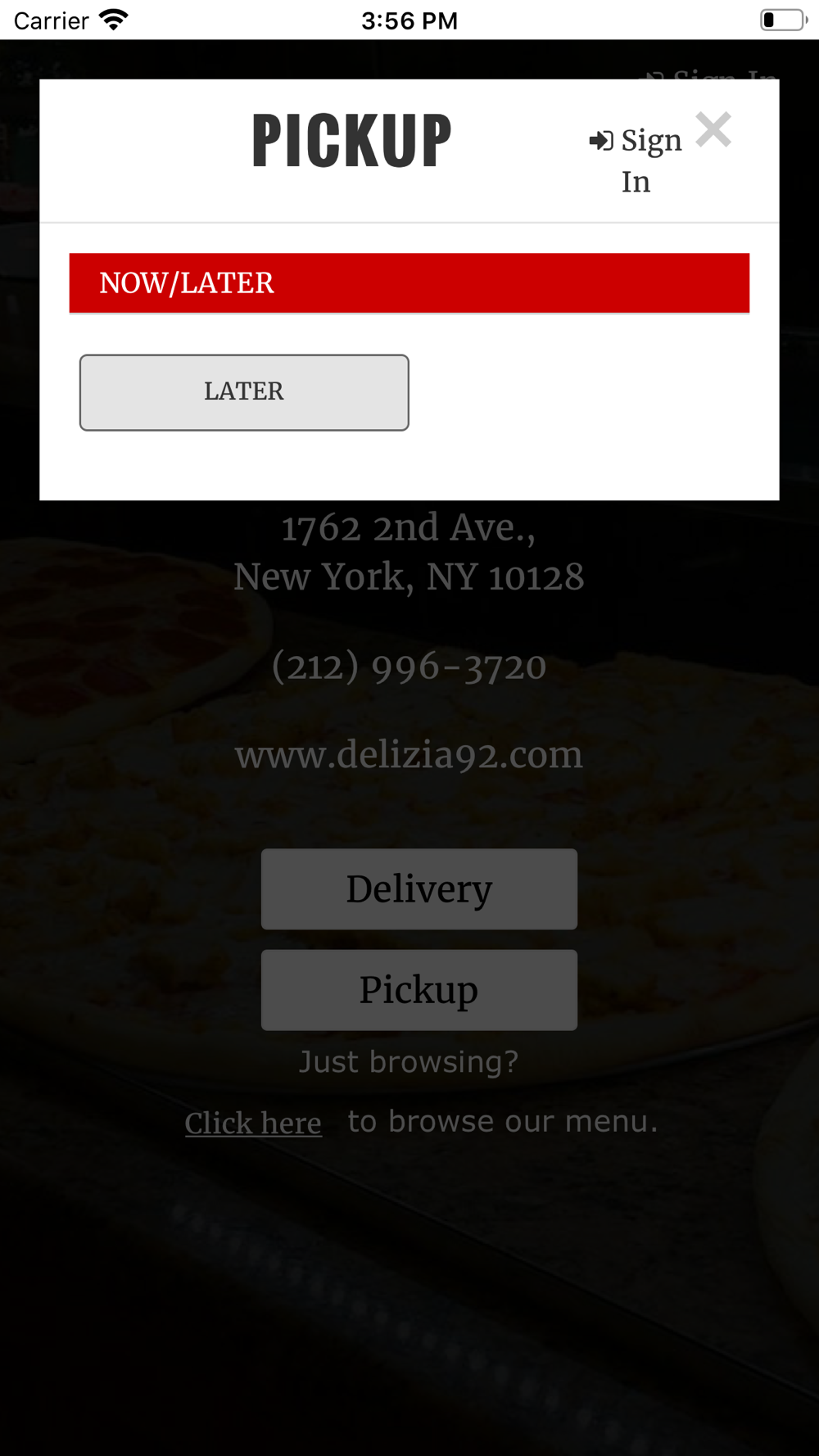The image size is (819, 1456).
Task: Select the LATER pickup option
Action: pos(244,392)
